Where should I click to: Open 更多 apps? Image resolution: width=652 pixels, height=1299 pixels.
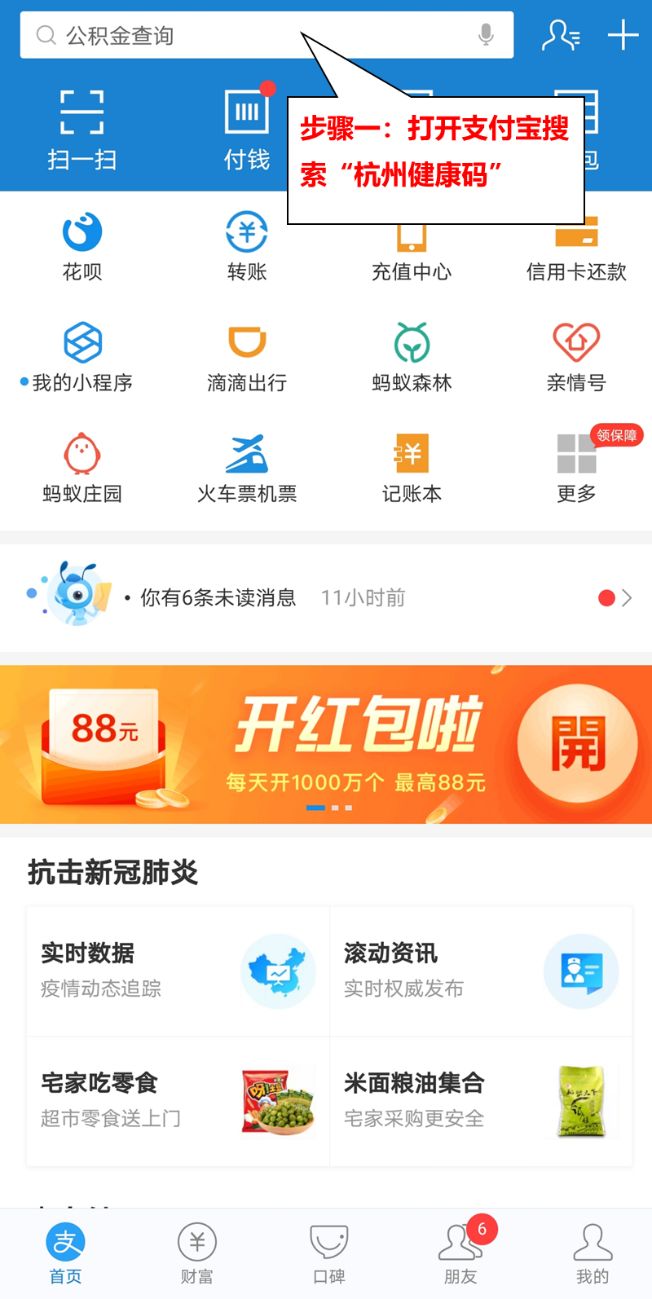tap(576, 468)
